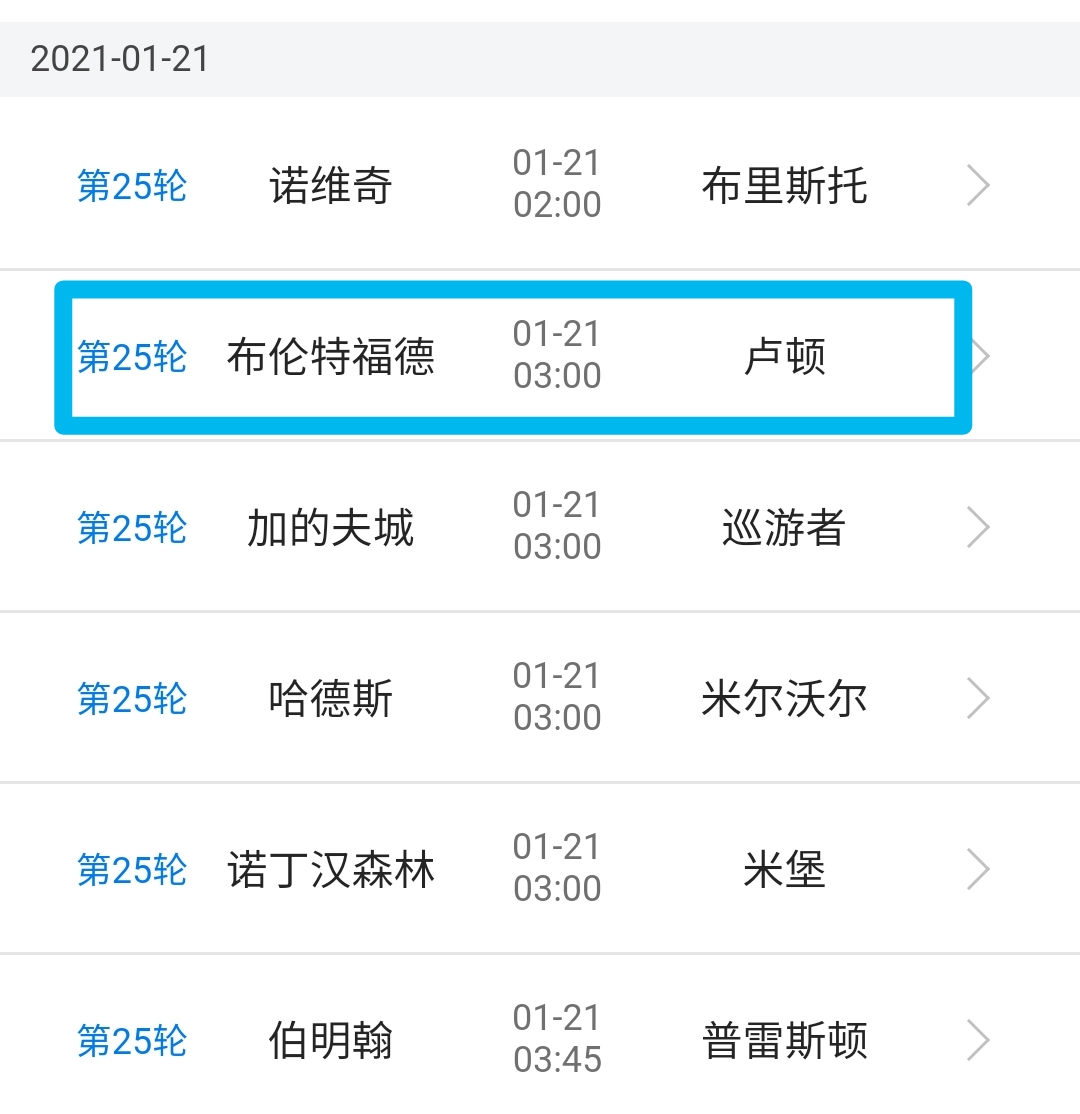
Task: Open the chevron for 加的夫城 match
Action: [x=978, y=527]
